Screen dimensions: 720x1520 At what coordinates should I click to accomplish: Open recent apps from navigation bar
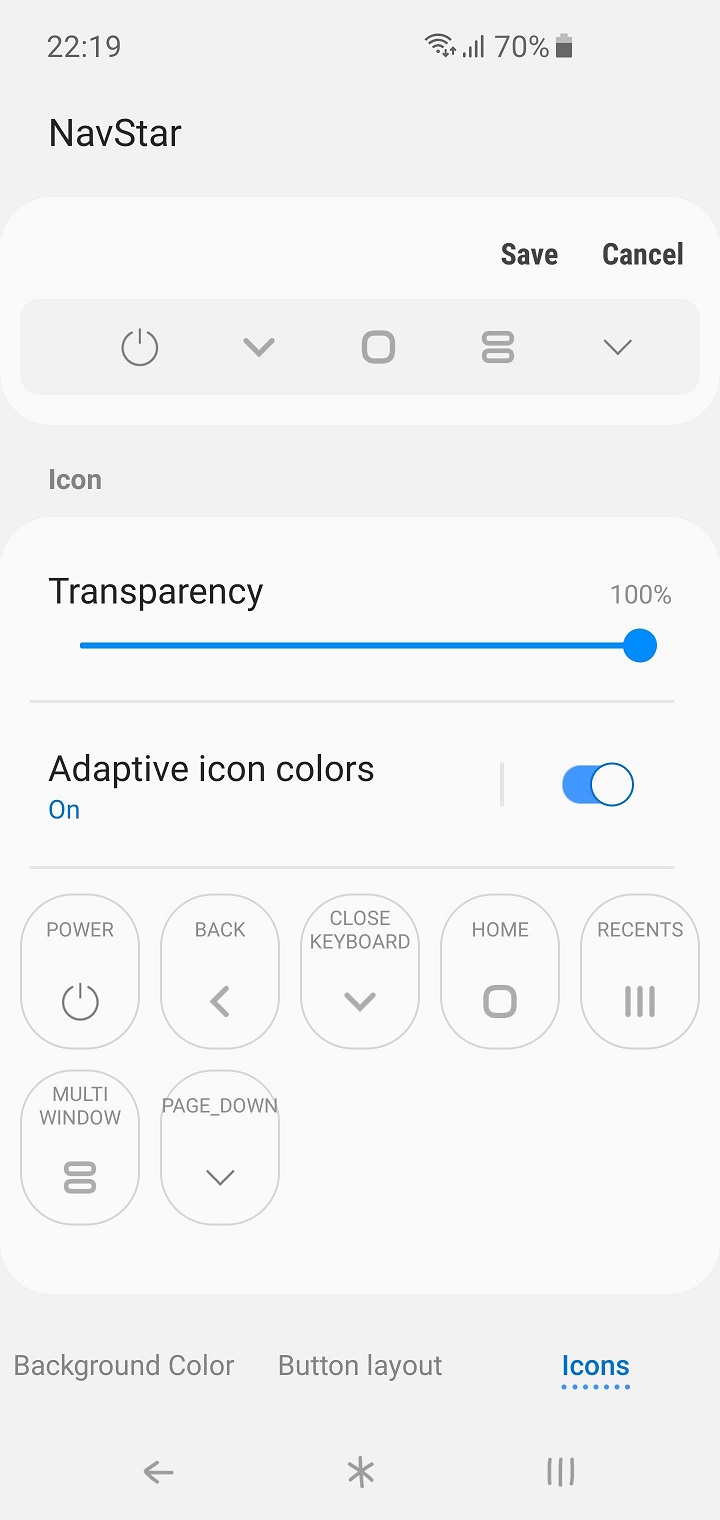coord(560,1471)
